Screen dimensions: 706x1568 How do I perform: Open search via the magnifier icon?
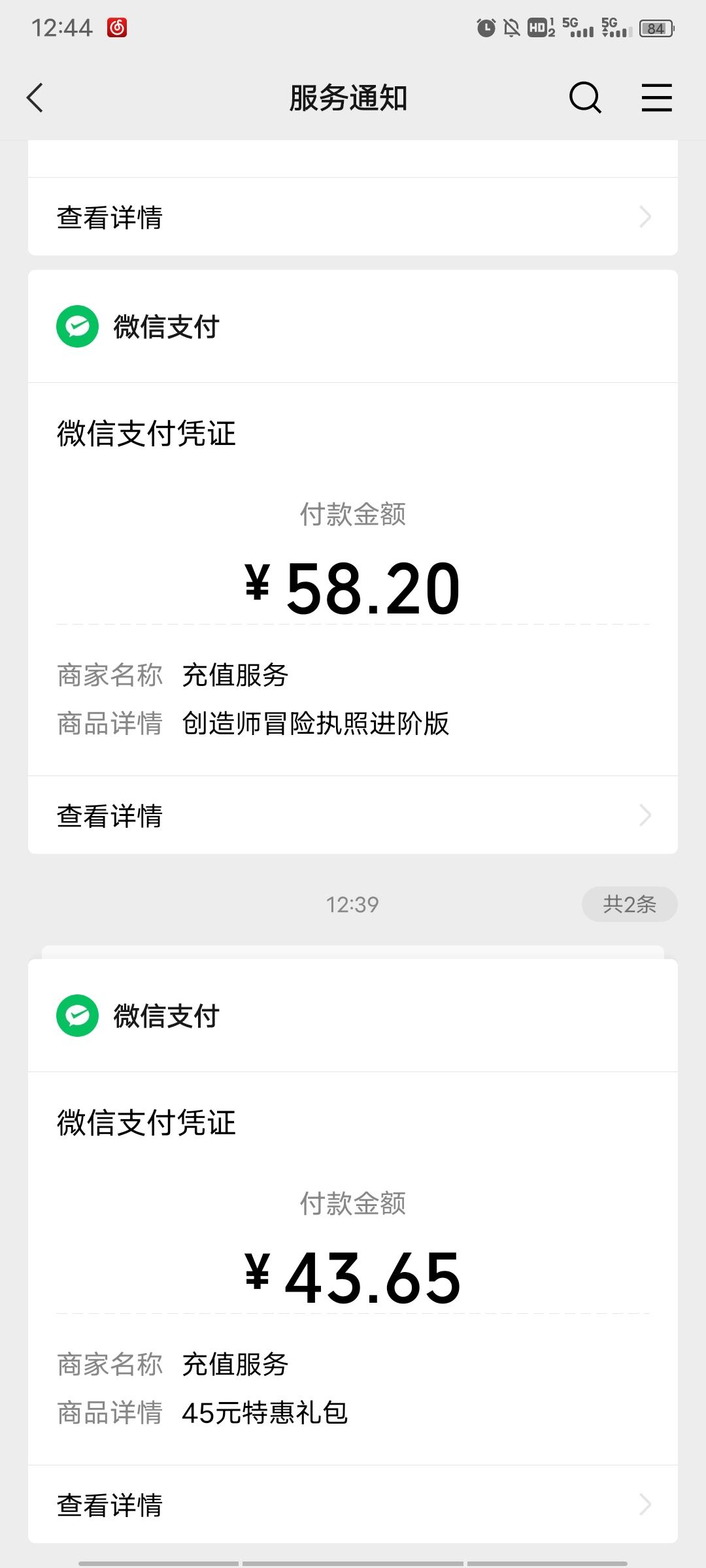pos(584,98)
